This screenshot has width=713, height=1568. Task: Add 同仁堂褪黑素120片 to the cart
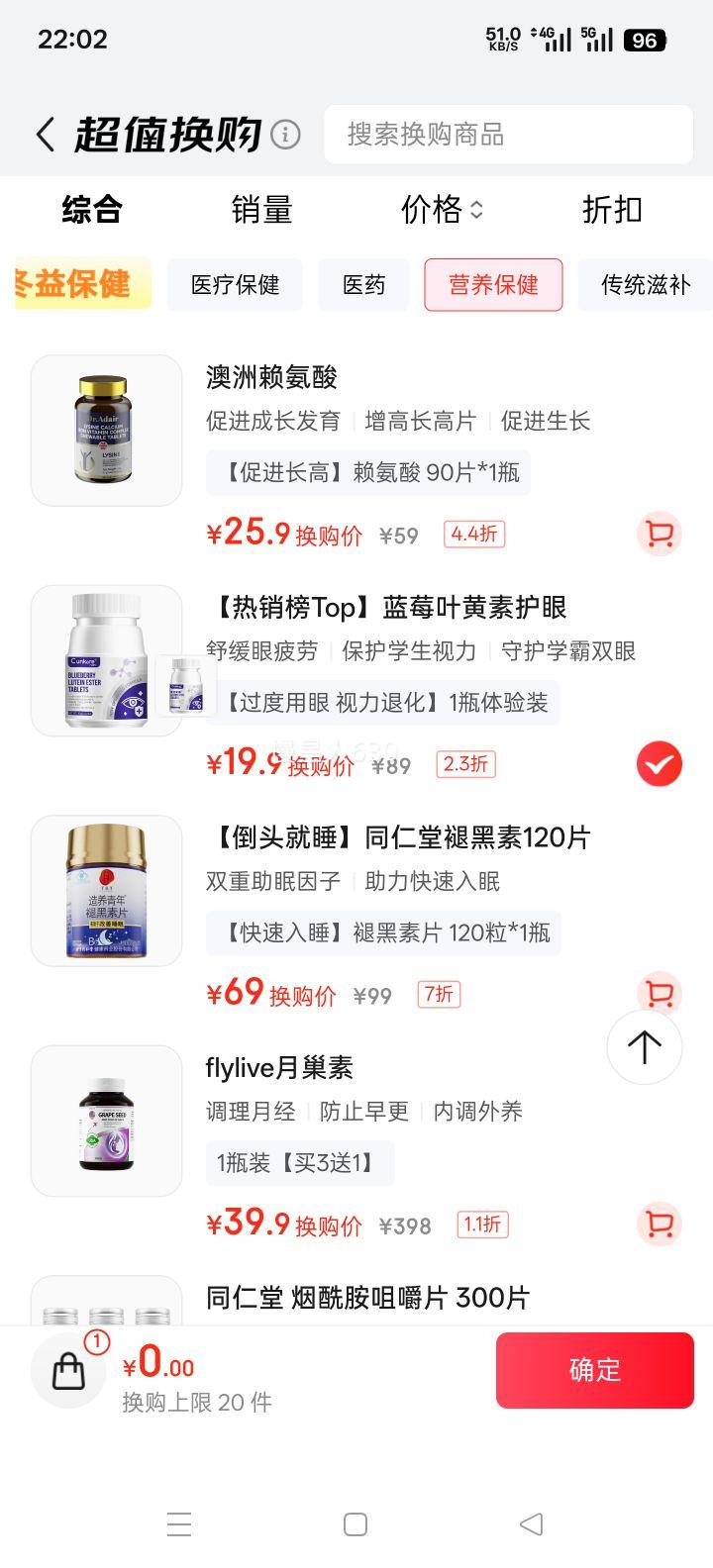pyautogui.click(x=659, y=991)
